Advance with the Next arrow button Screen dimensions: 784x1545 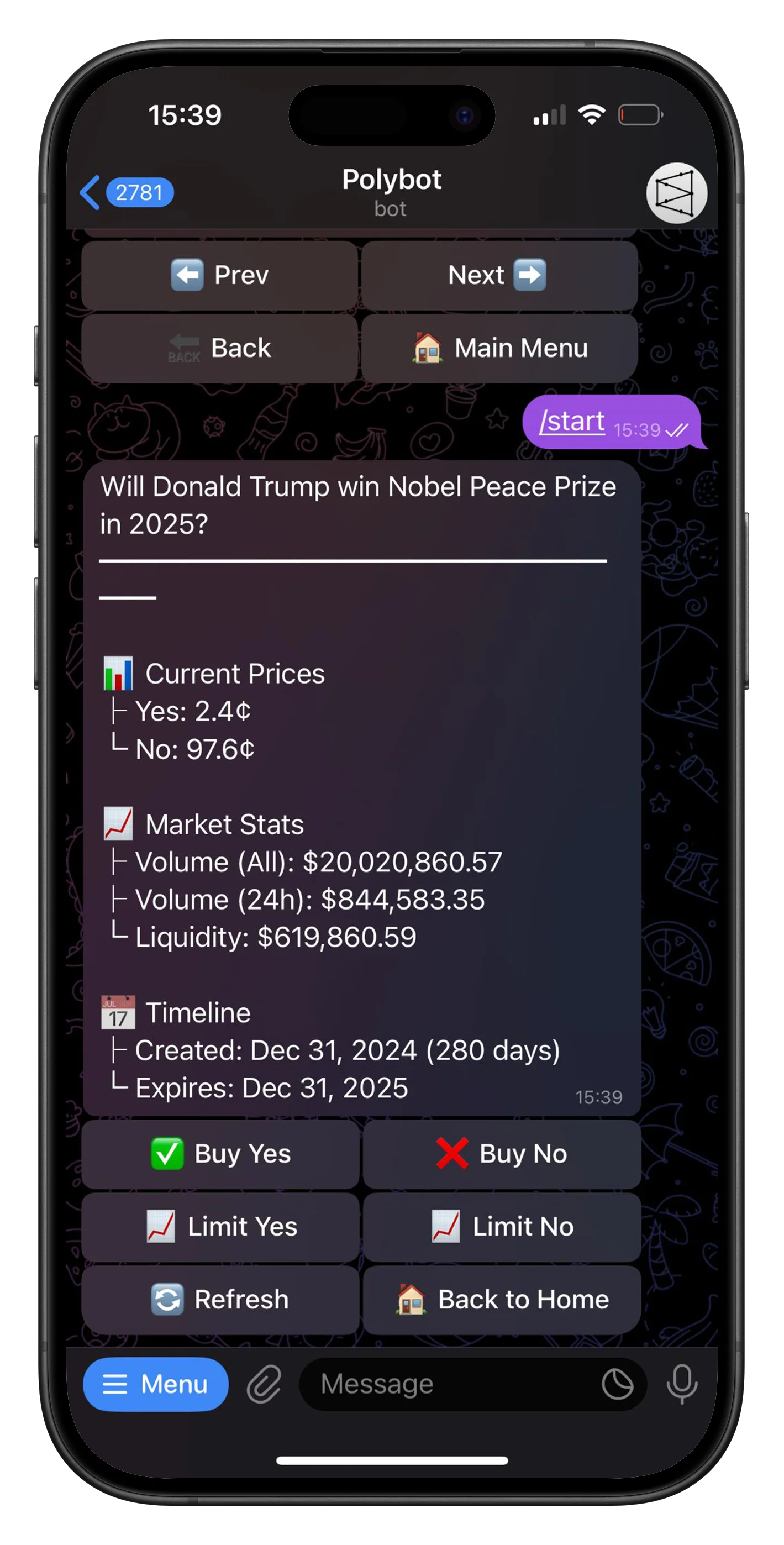(499, 275)
